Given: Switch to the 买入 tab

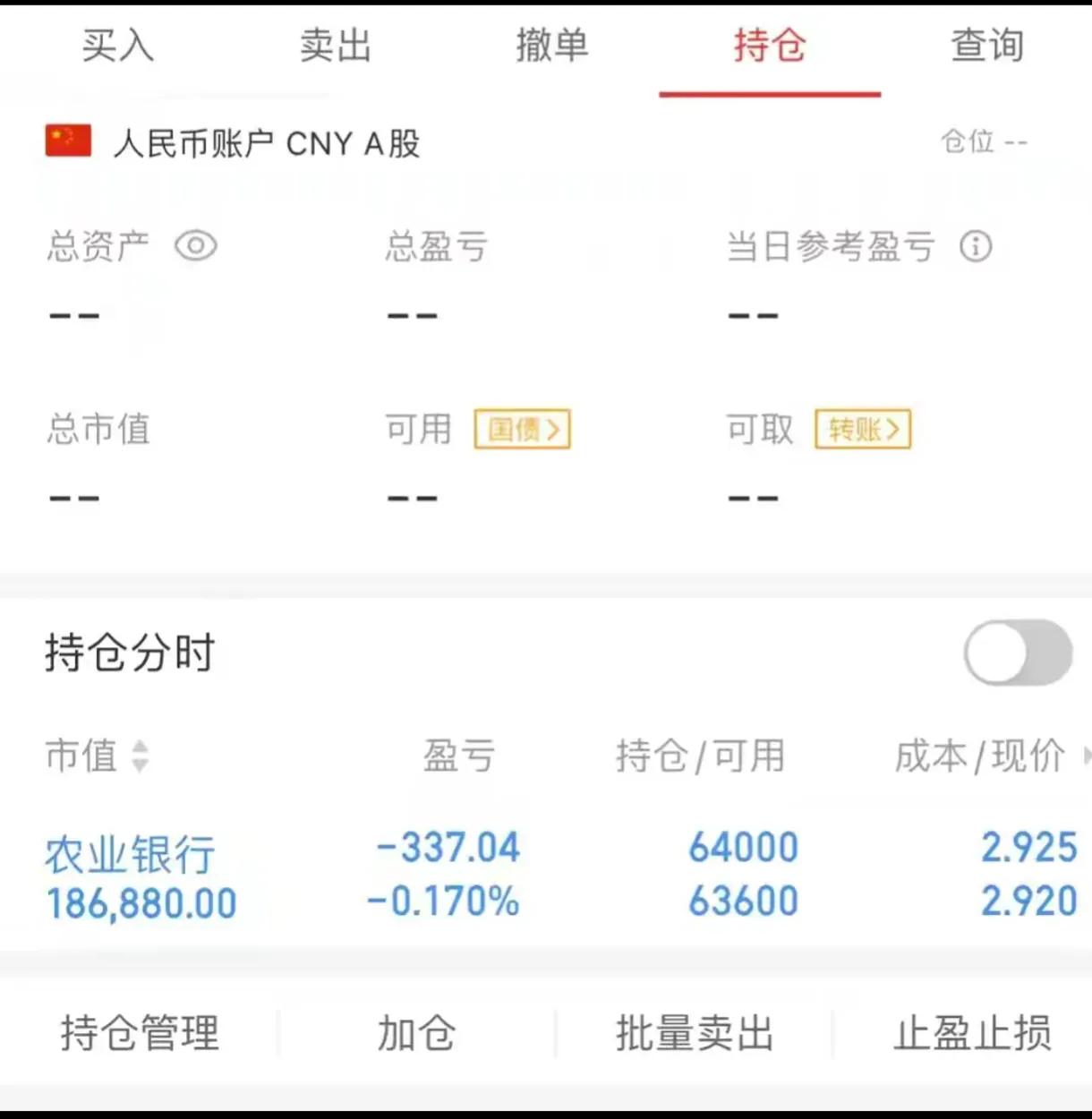Looking at the screenshot, I should pos(117,47).
